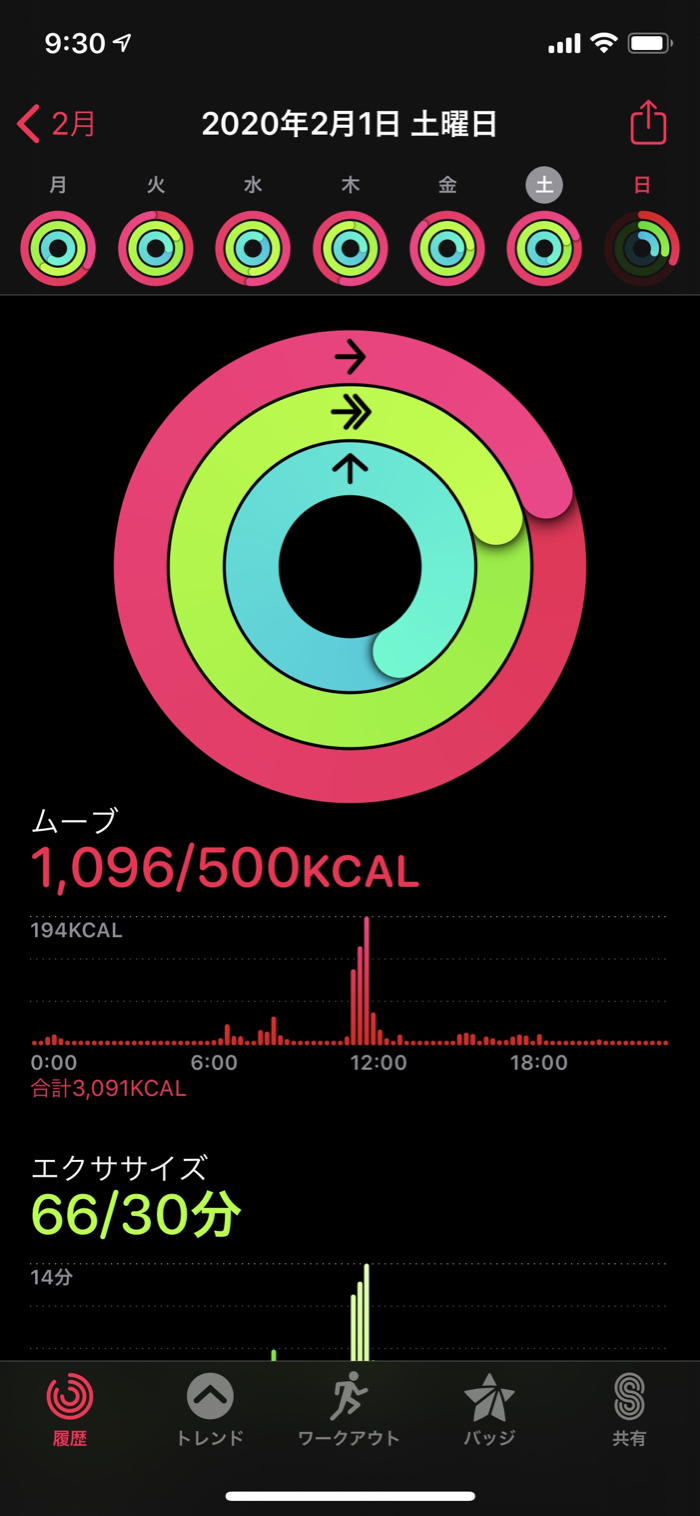The image size is (700, 1516).
Task: Switch to the ワークアウト tab
Action: pyautogui.click(x=349, y=1411)
